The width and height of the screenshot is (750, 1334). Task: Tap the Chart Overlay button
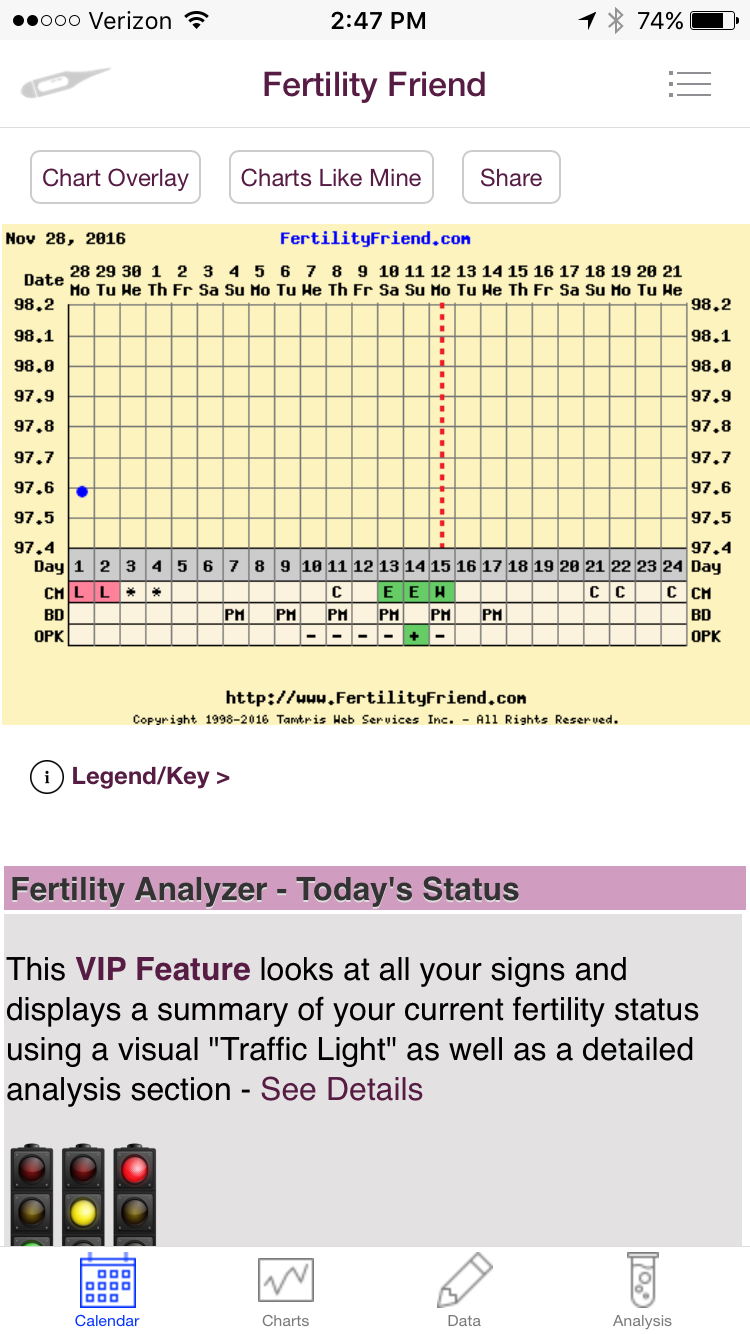116,178
